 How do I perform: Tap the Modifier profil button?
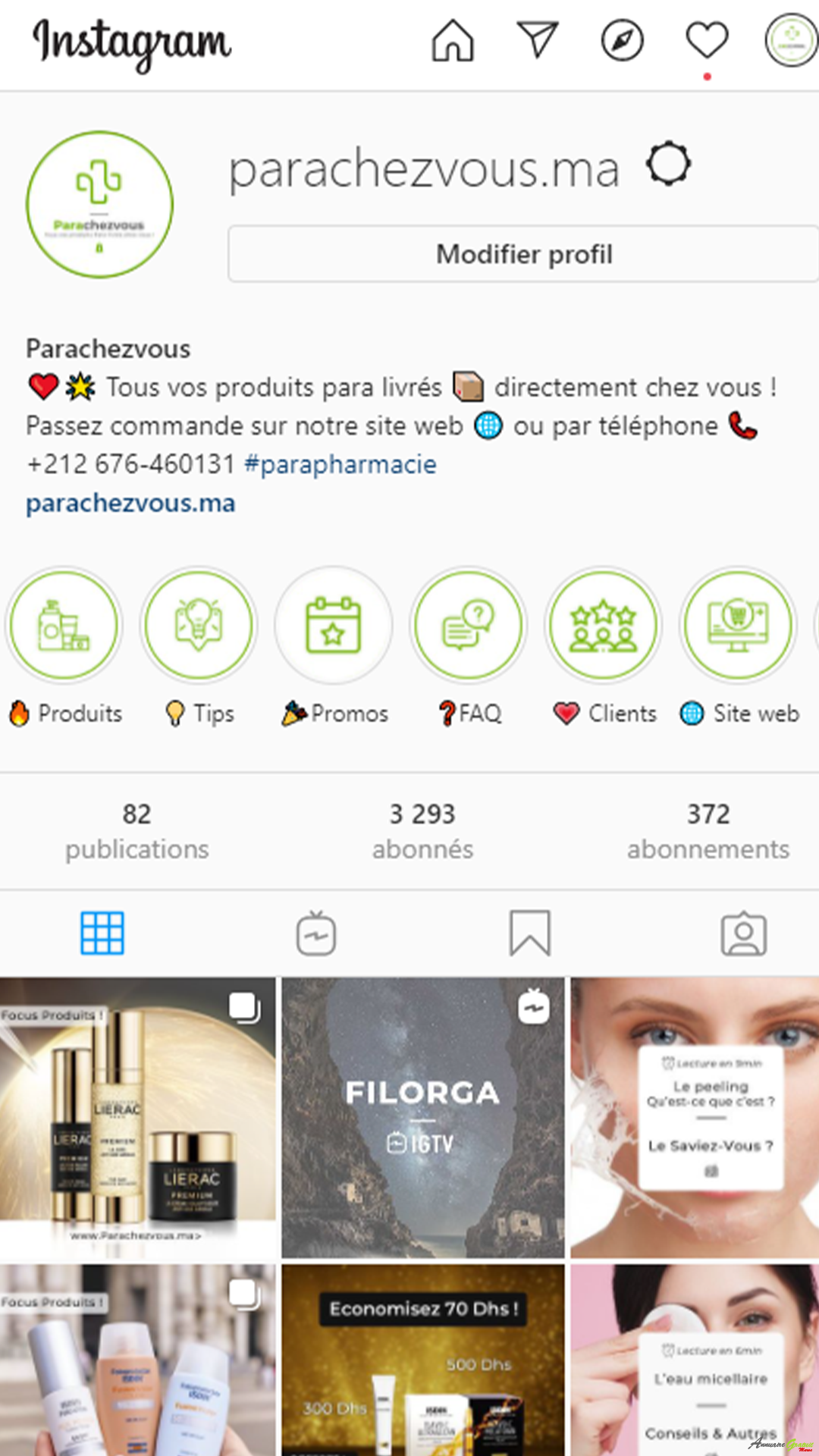[x=524, y=254]
